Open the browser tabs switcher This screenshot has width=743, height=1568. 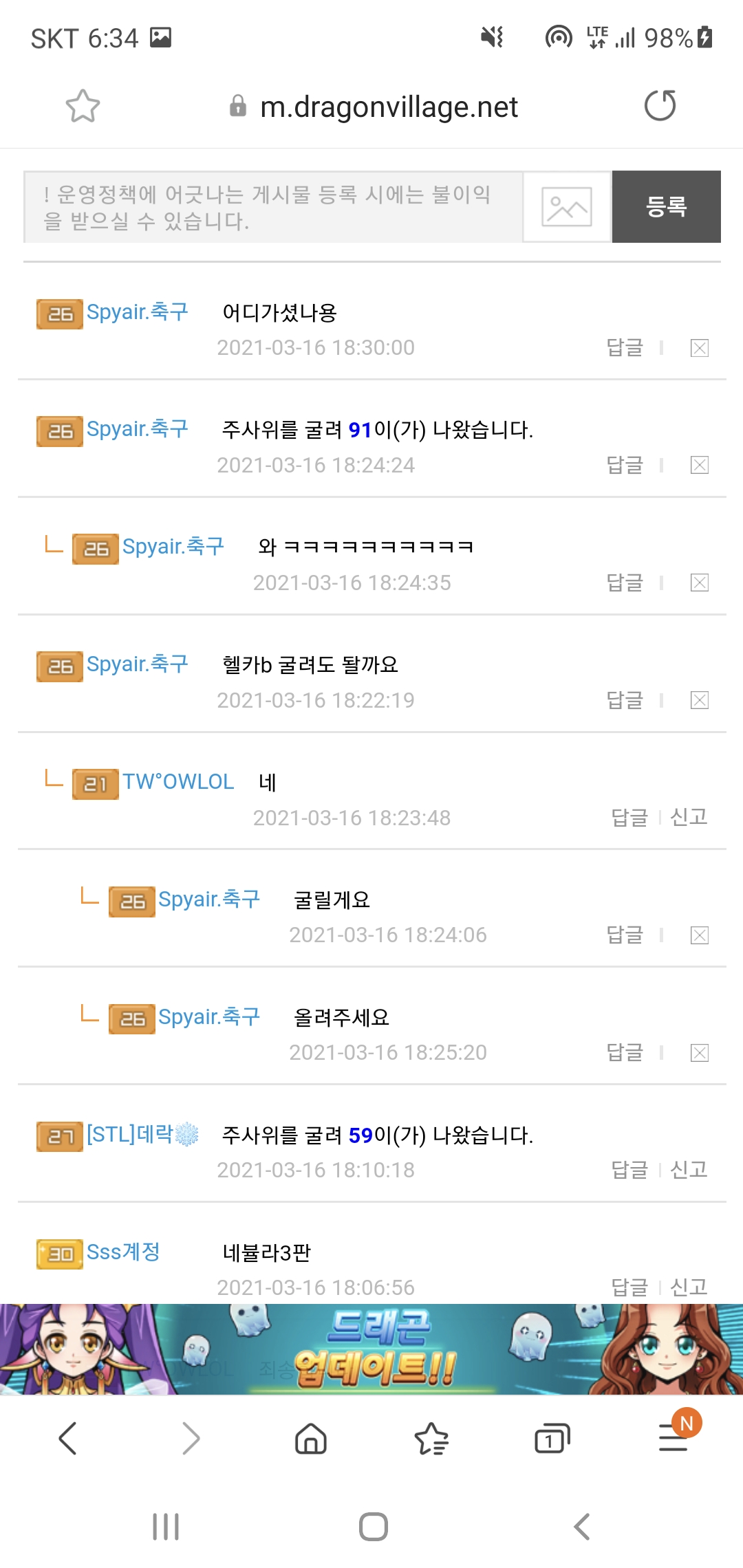(x=552, y=1438)
